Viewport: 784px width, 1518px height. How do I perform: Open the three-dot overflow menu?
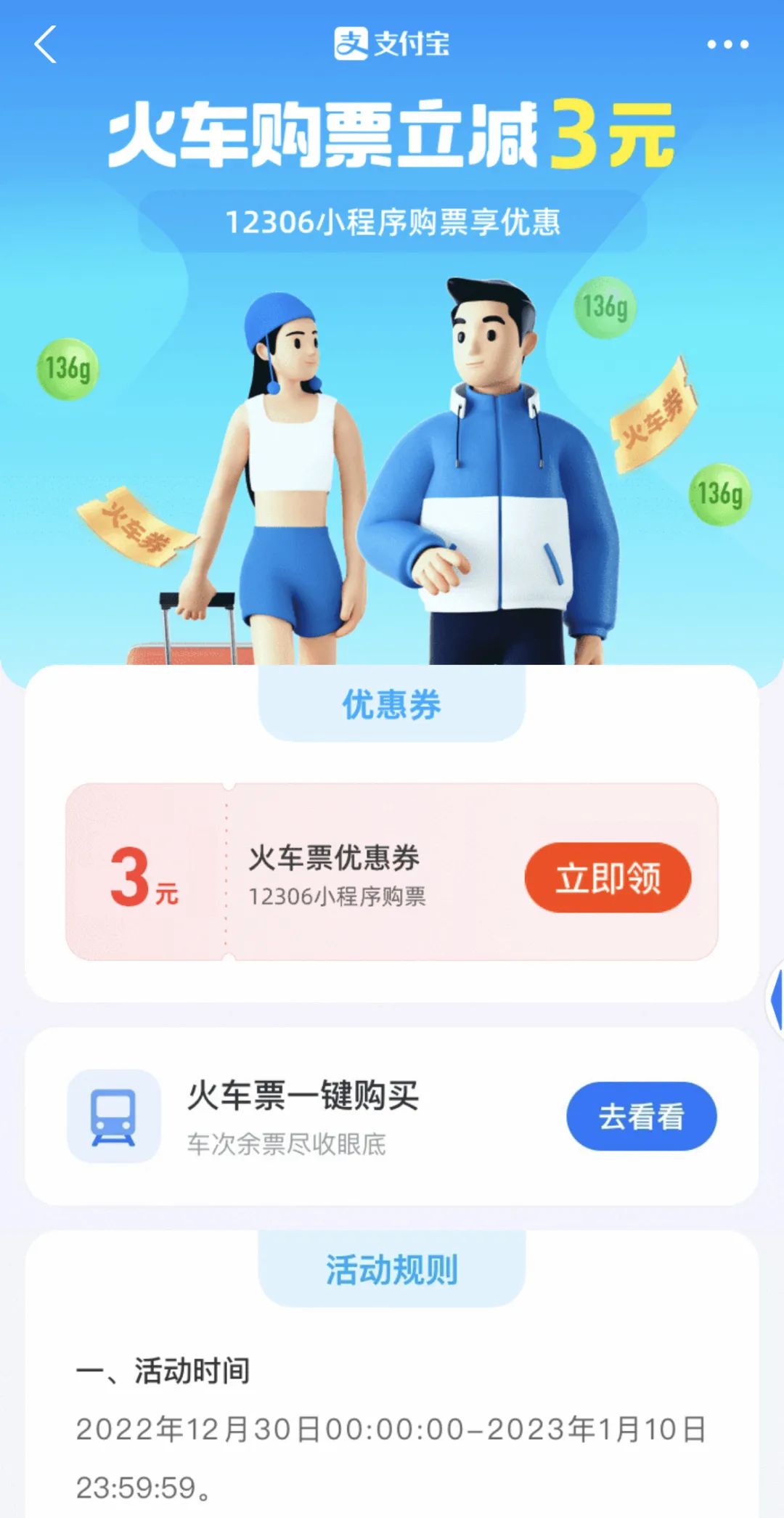[x=727, y=45]
